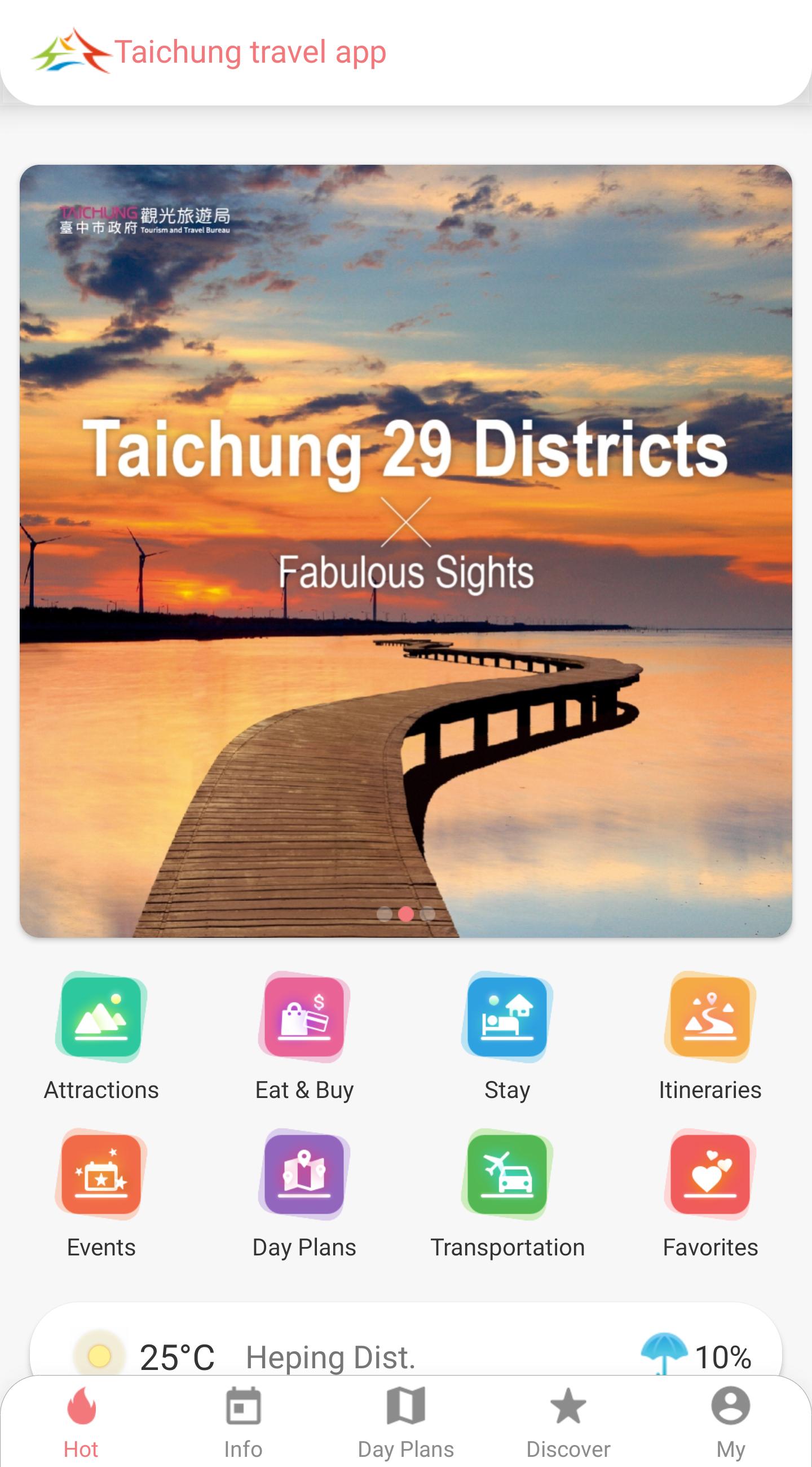
Task: Check Transportation options
Action: point(507,1175)
